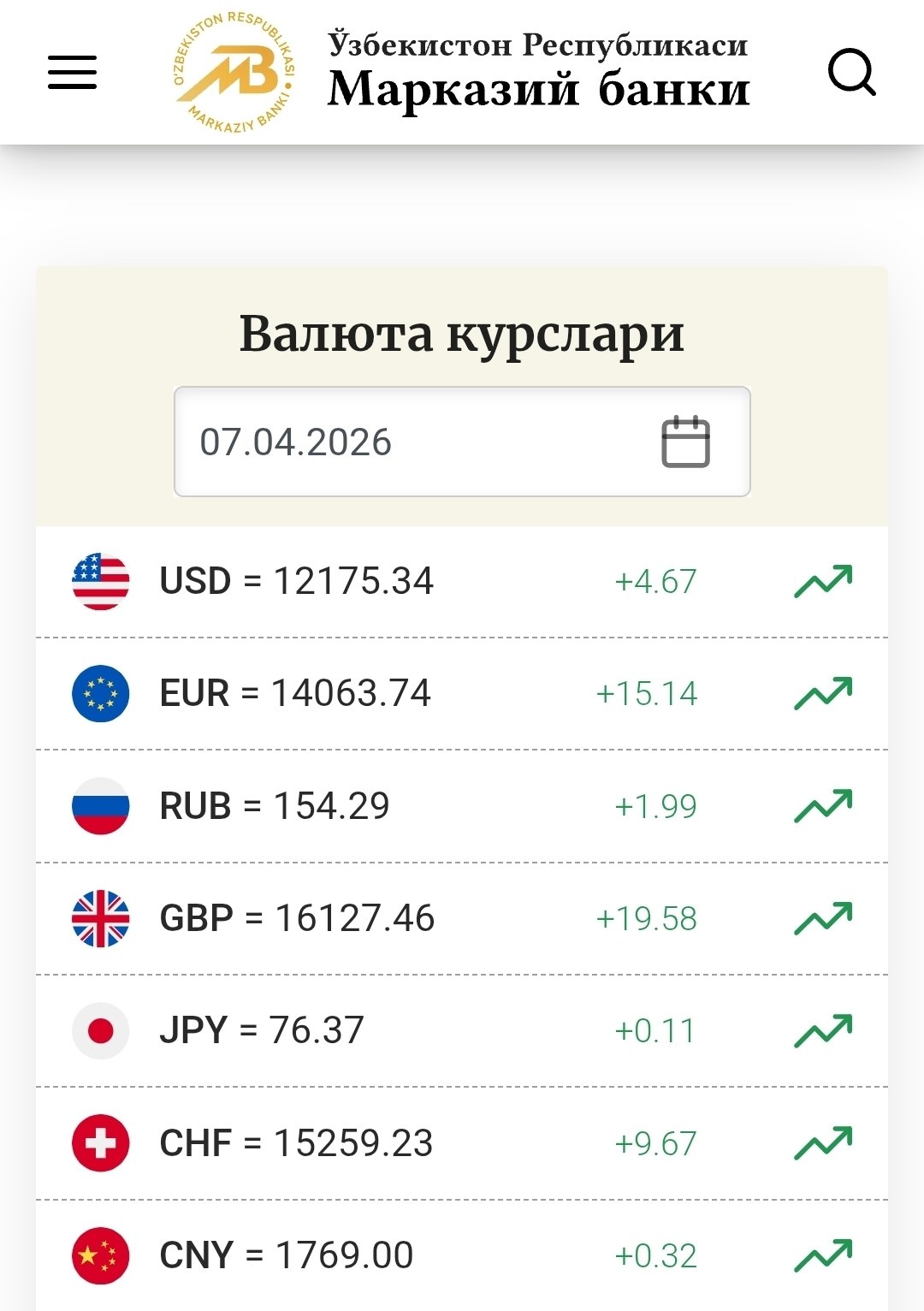Change the exchange rate date 07.04.2026

point(462,442)
